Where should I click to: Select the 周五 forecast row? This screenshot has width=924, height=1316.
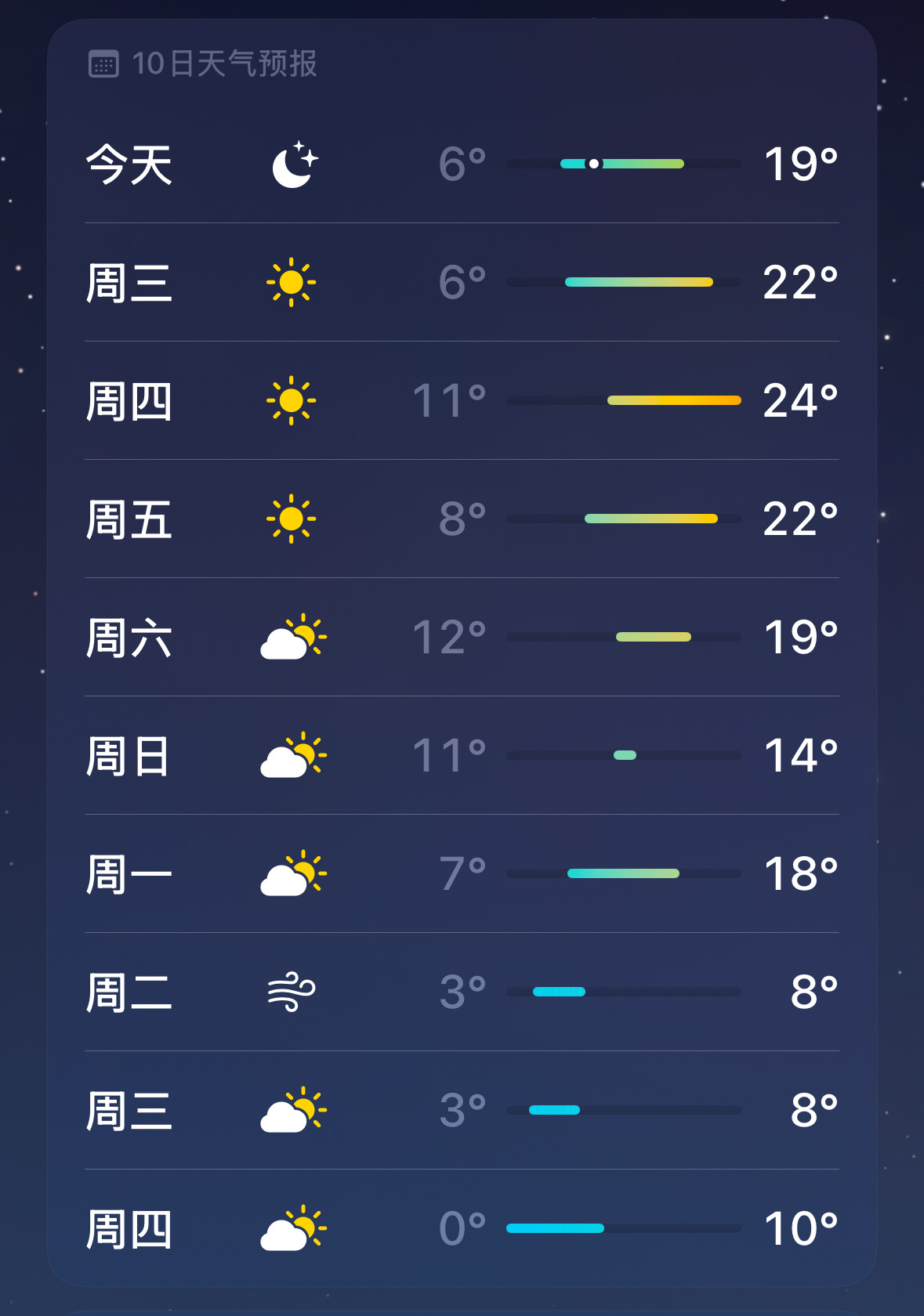click(x=462, y=519)
